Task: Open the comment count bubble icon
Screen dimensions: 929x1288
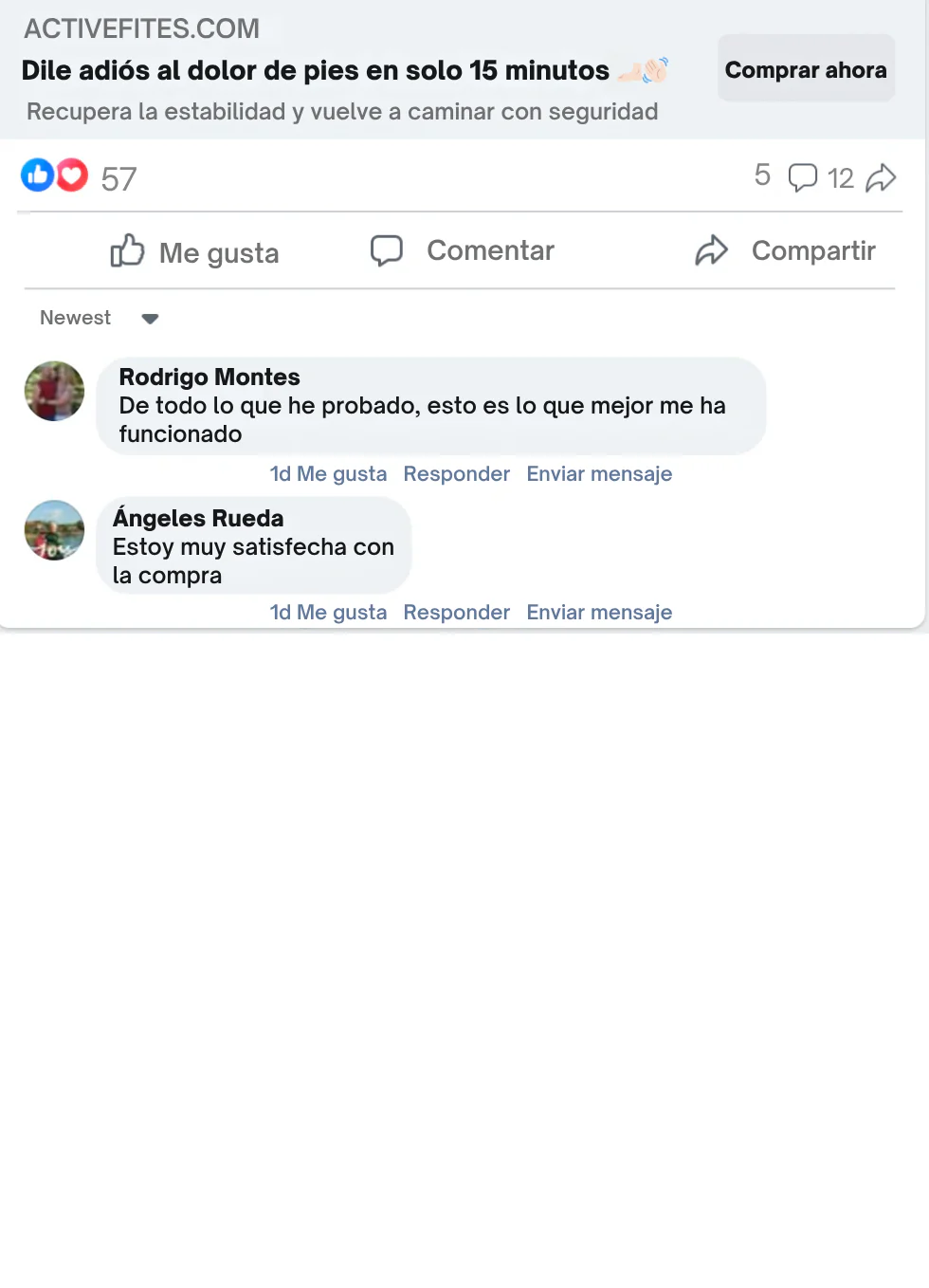Action: point(802,177)
